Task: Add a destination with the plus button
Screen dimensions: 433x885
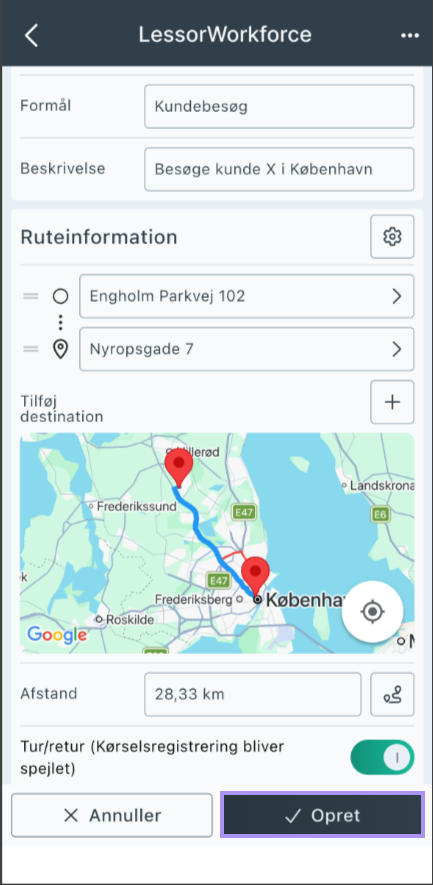Action: (392, 402)
